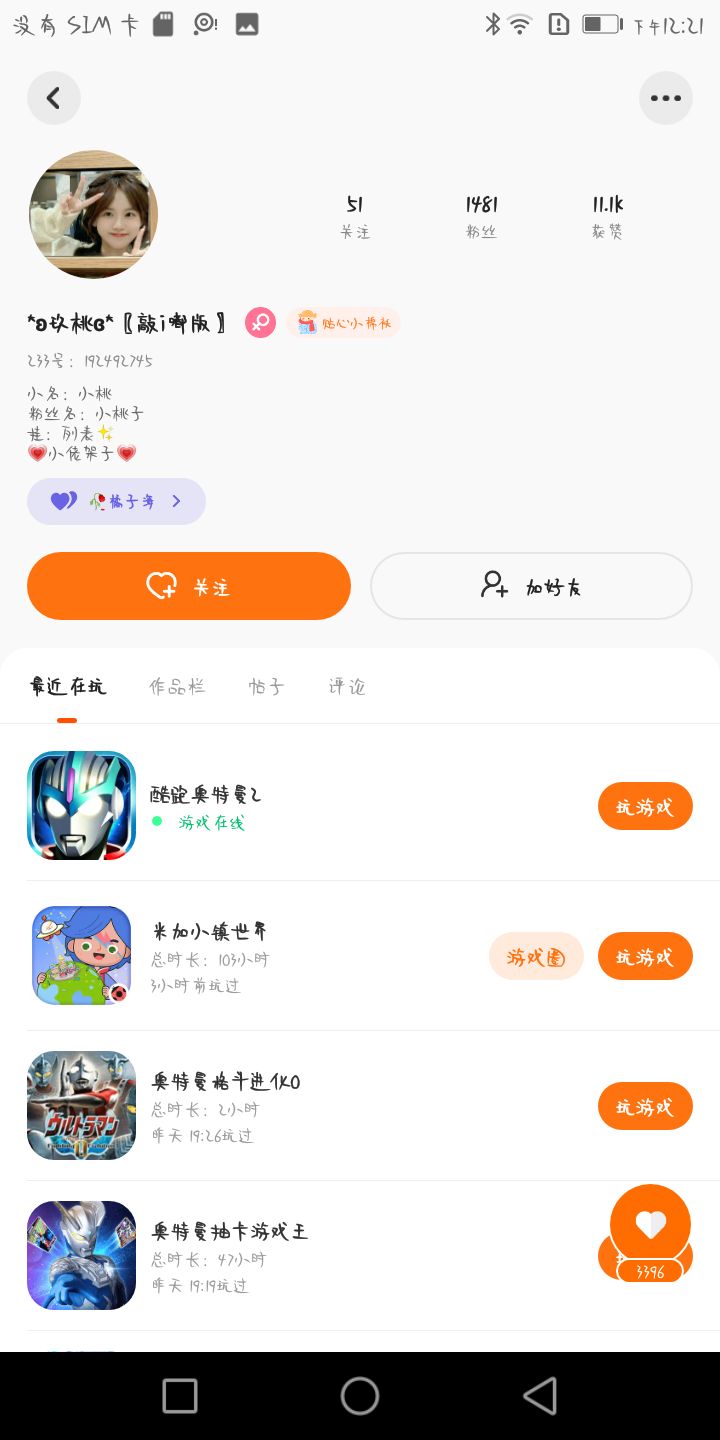Open the 贴心小棉袄 badge
The width and height of the screenshot is (720, 1440).
click(344, 323)
